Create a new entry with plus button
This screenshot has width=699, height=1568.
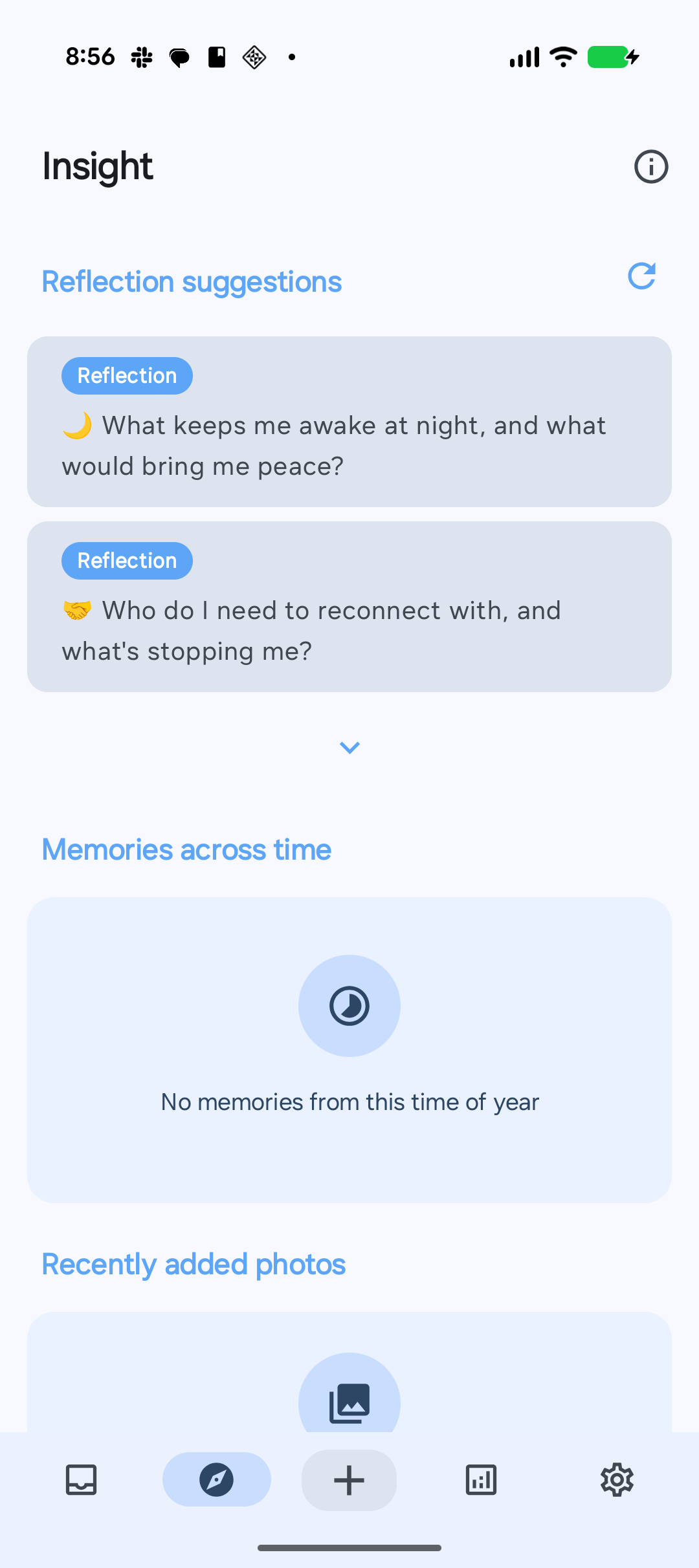[349, 1480]
